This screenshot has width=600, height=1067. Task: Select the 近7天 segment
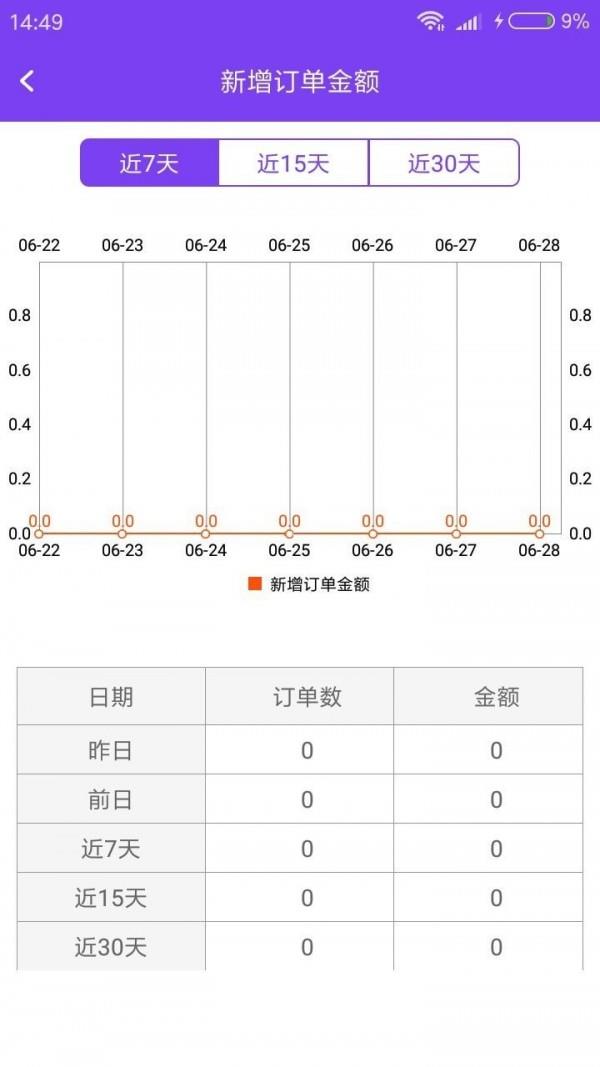pyautogui.click(x=150, y=163)
